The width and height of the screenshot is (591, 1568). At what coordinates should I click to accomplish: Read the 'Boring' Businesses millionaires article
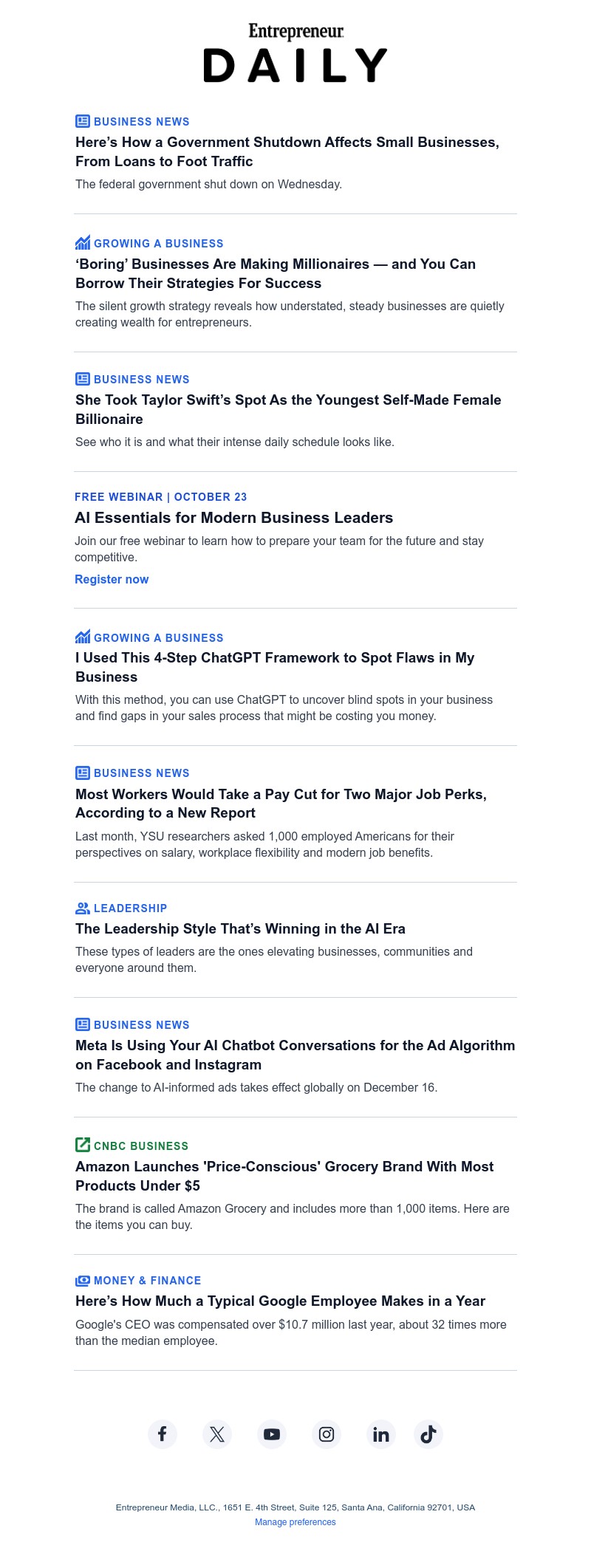[275, 273]
